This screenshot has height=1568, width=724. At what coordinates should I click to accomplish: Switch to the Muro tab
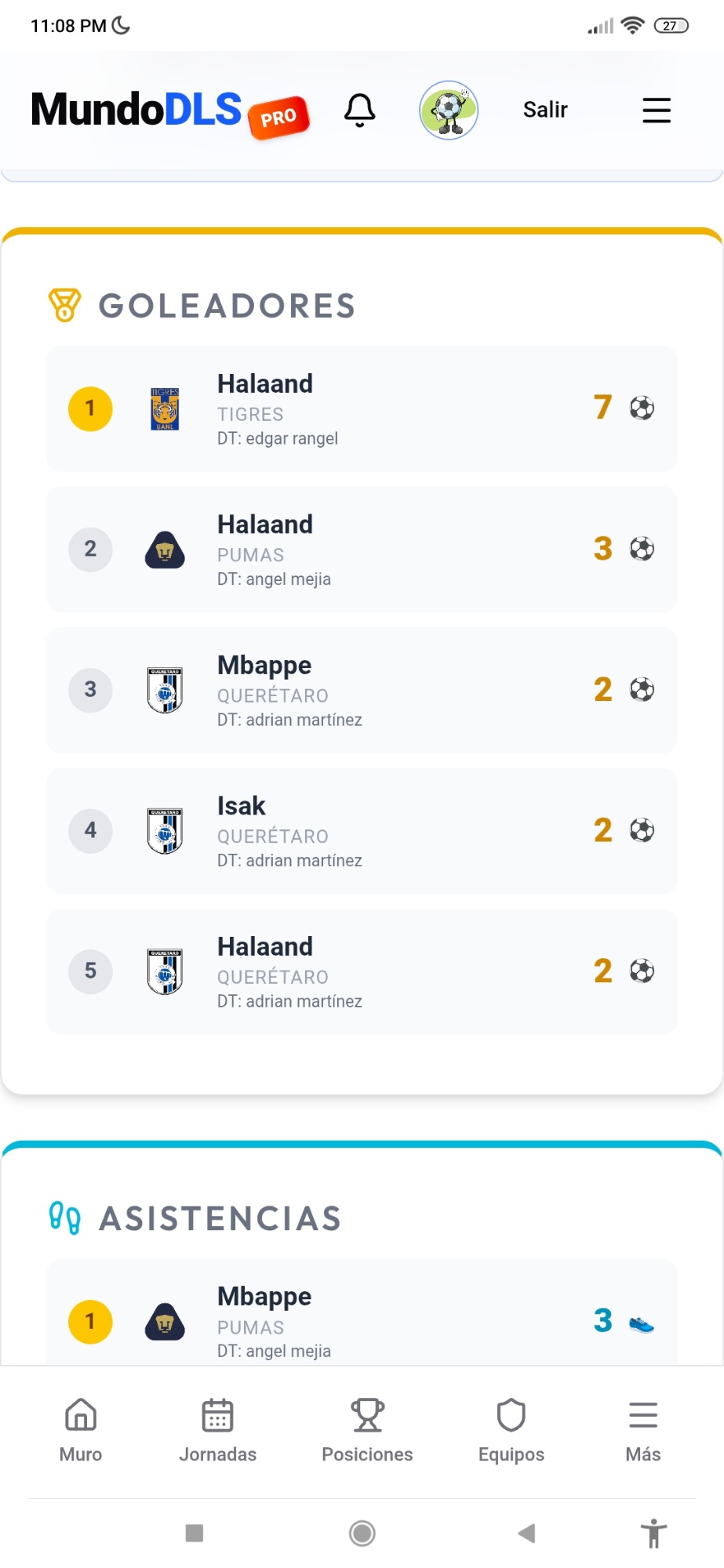81,1430
